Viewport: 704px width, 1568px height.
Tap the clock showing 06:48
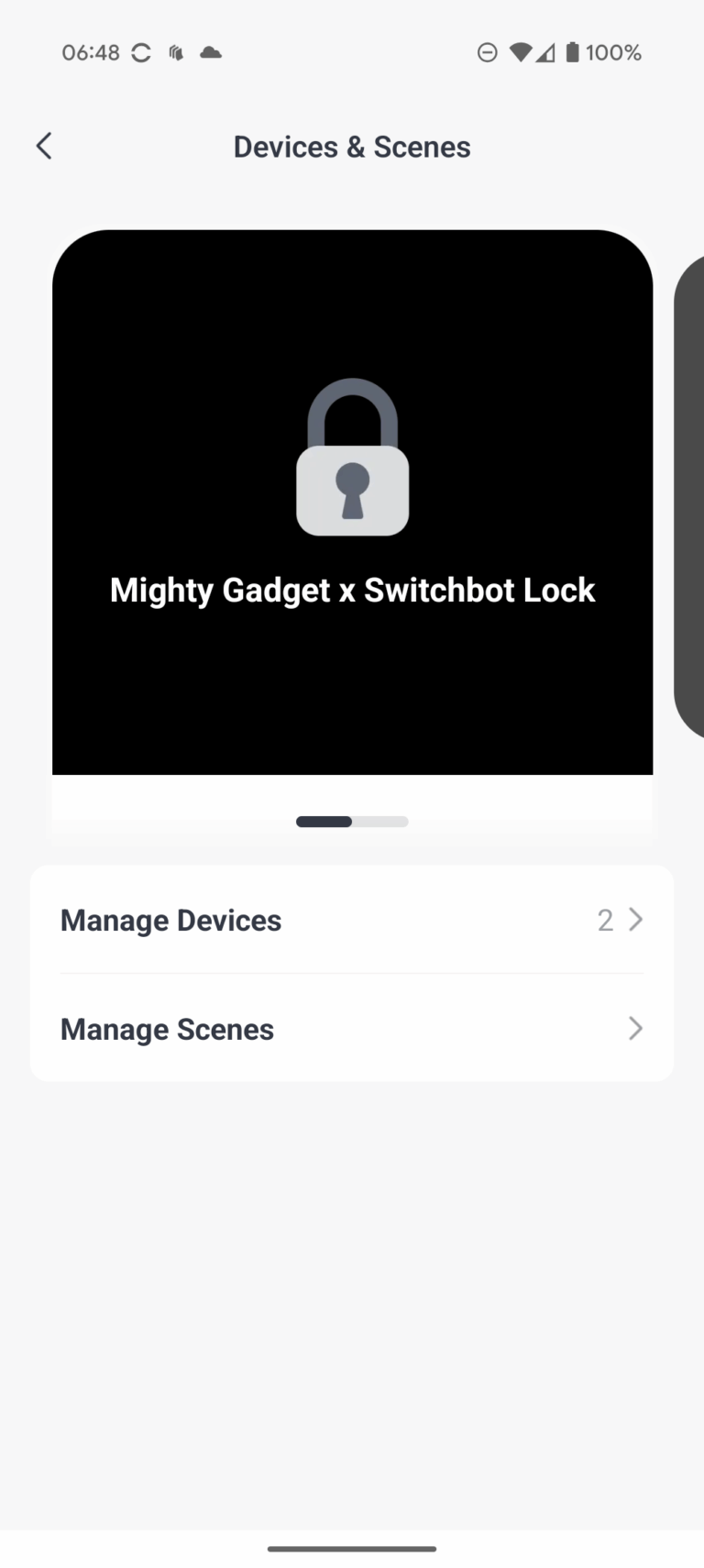90,52
